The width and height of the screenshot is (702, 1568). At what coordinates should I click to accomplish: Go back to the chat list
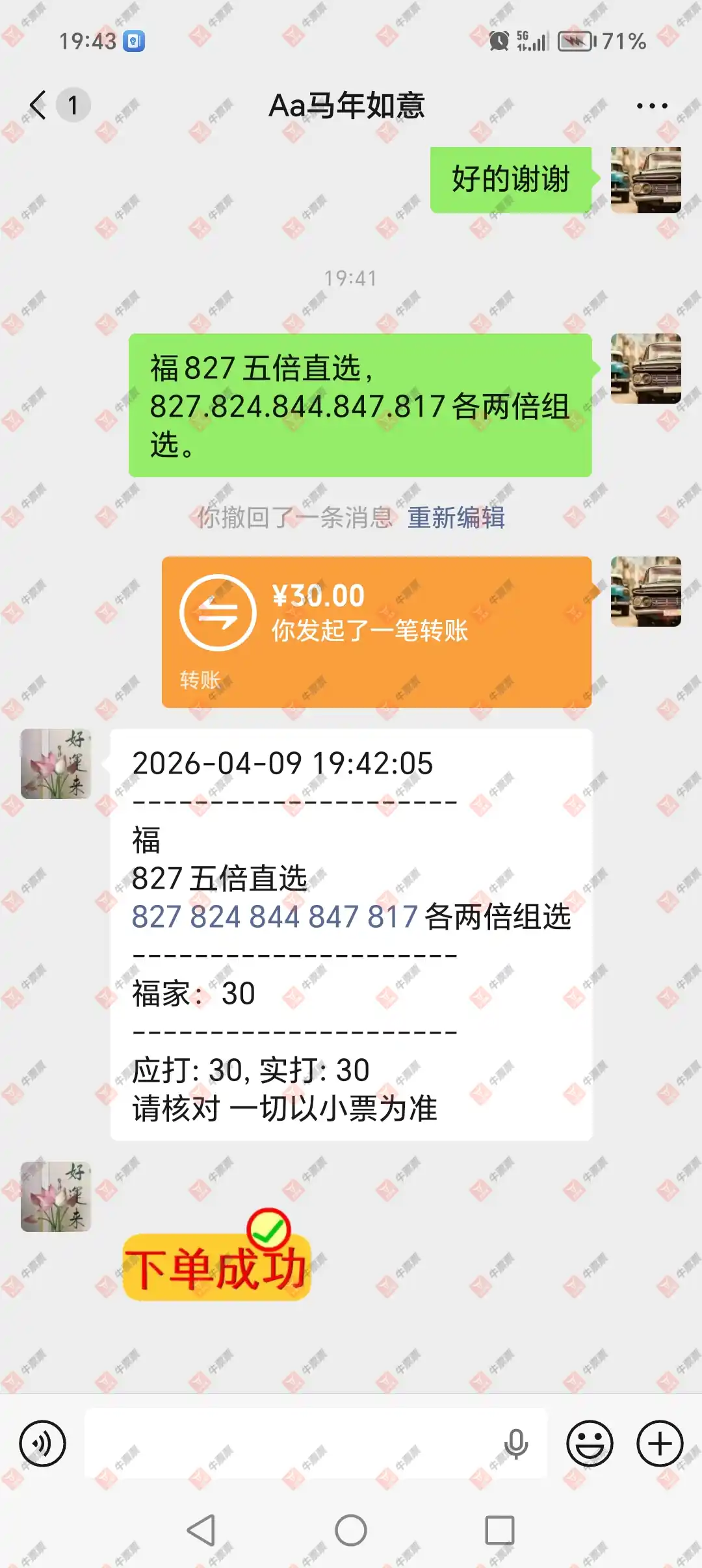(x=39, y=105)
